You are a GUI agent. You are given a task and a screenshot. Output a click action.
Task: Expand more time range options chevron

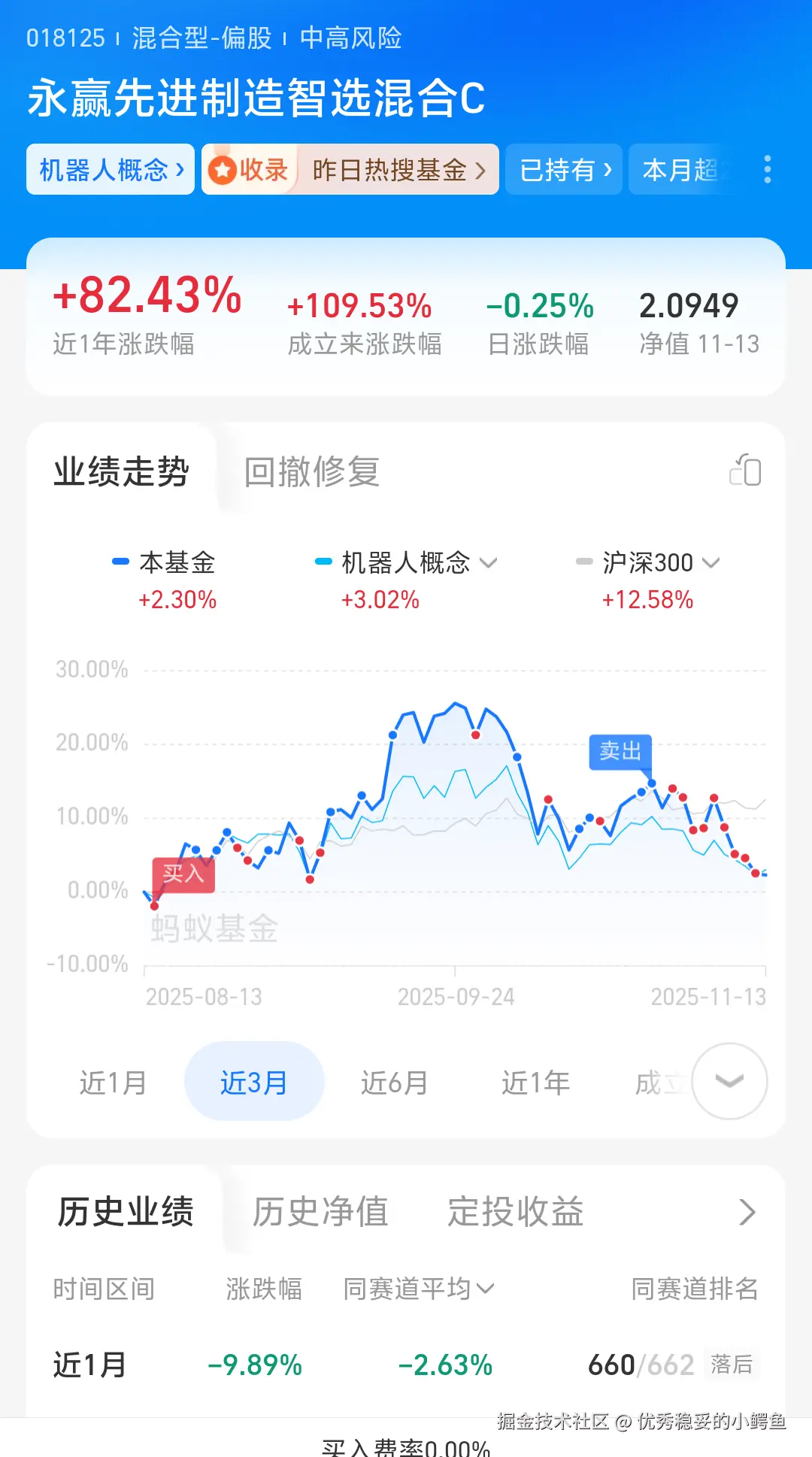[728, 1081]
